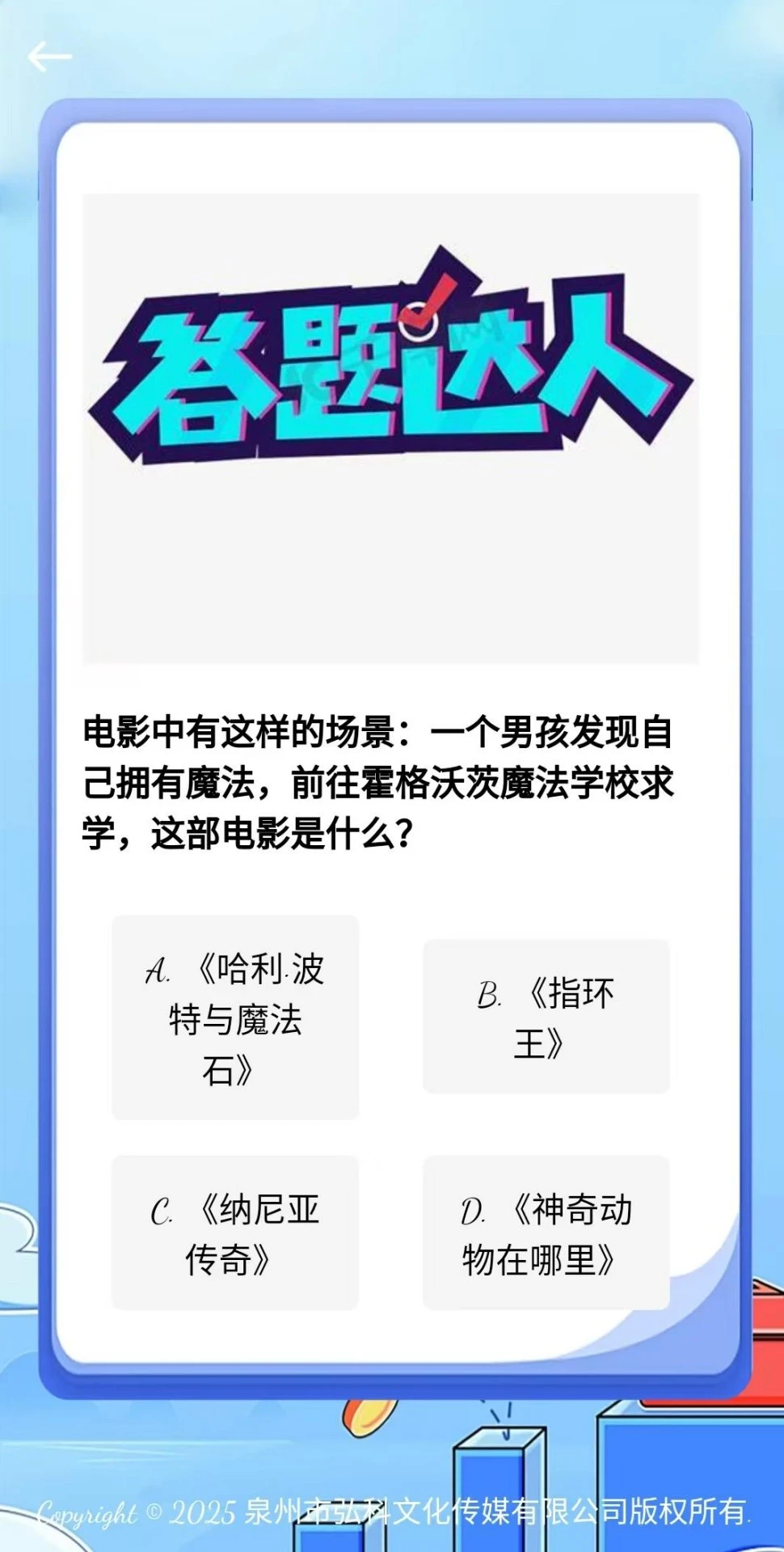
Task: Tap answer D 《神奇动物在哪里》
Action: point(546,1233)
